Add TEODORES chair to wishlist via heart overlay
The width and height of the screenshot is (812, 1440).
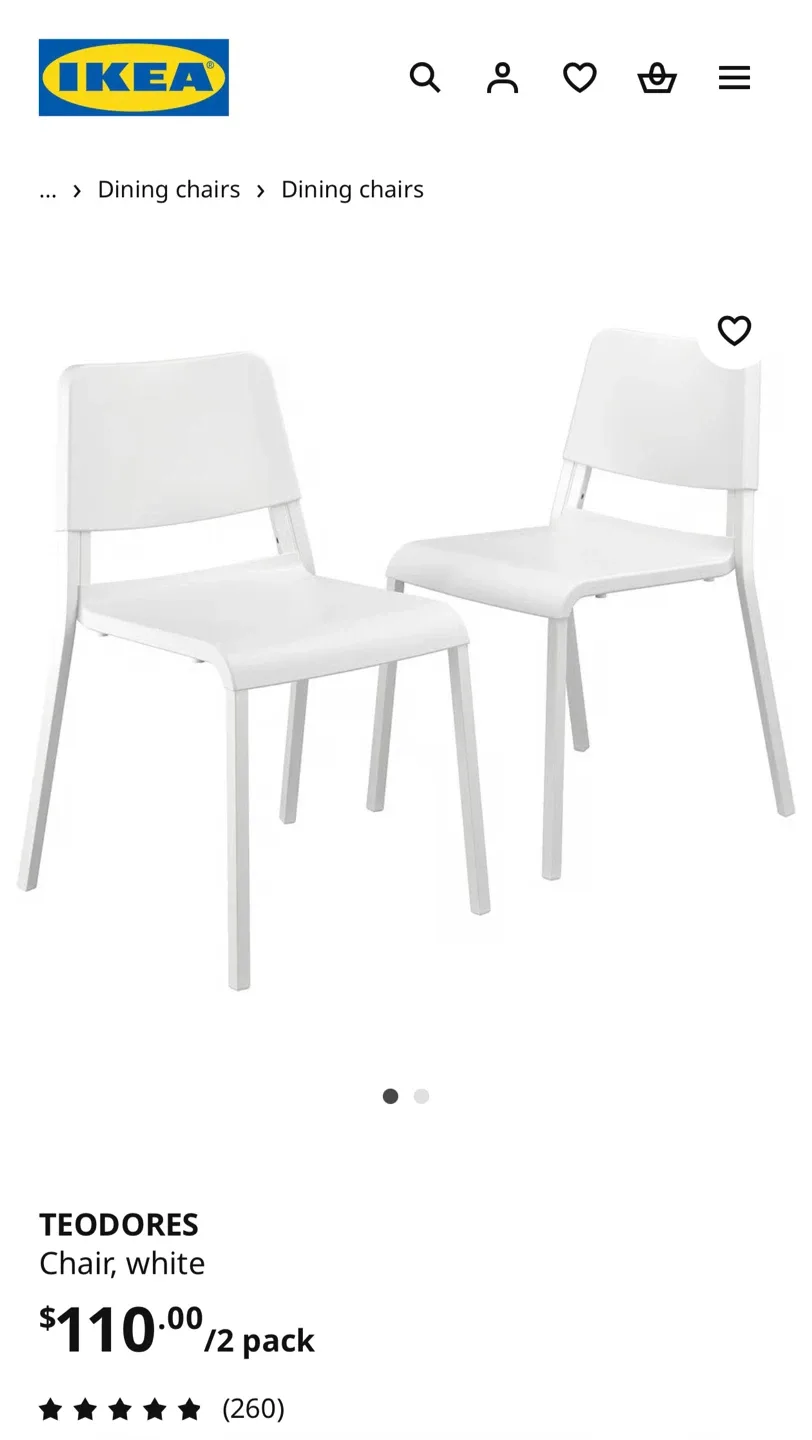coord(734,330)
